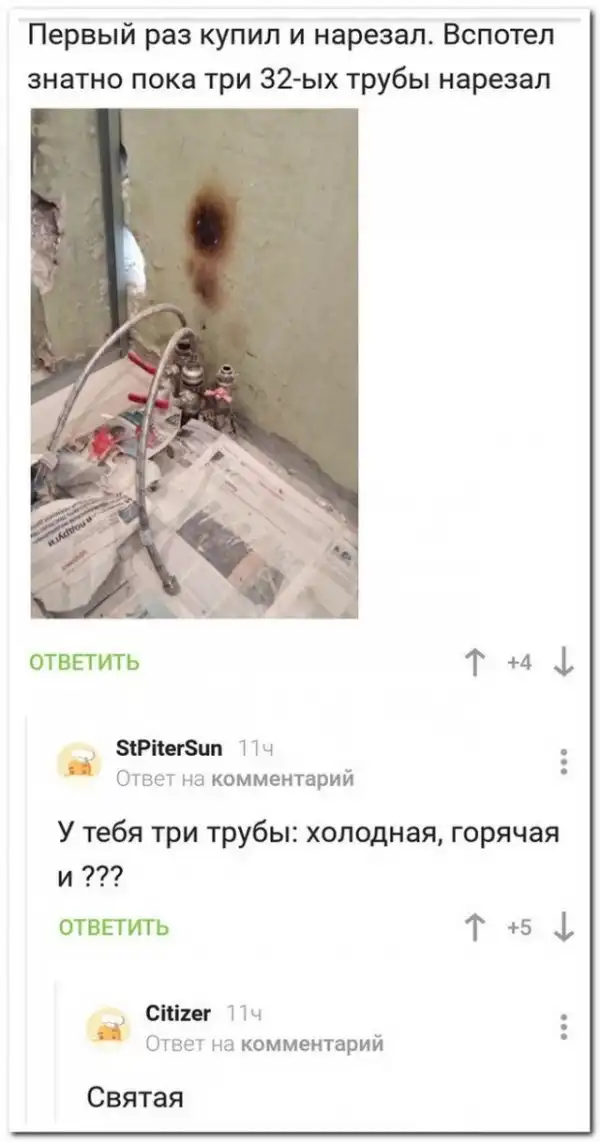Open StPiterSun's profile
The image size is (600, 1142).
169,747
